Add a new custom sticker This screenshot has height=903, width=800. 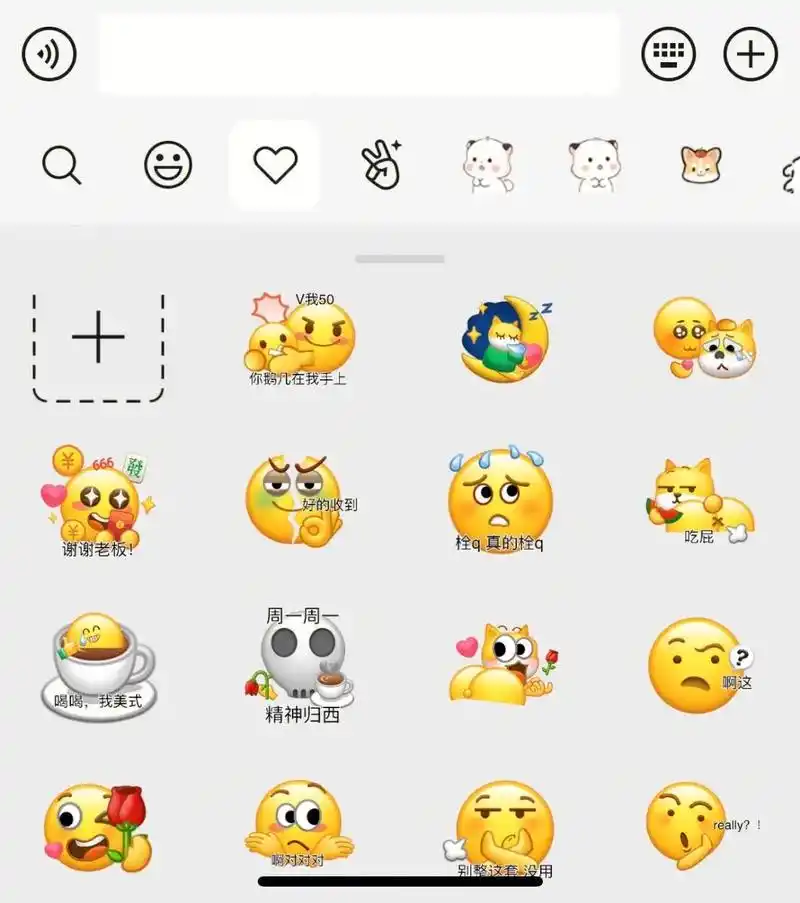[98, 343]
